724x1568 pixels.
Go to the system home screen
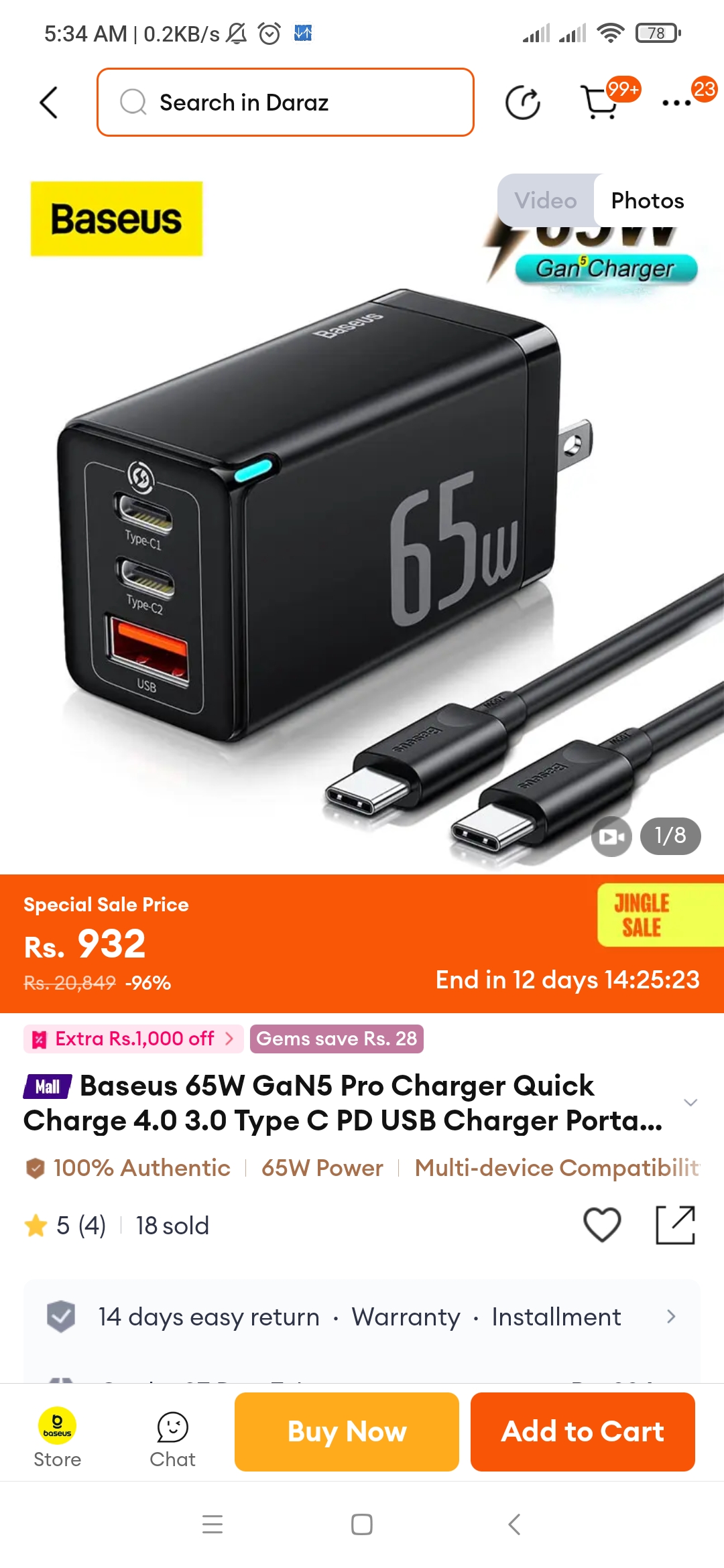click(362, 1524)
